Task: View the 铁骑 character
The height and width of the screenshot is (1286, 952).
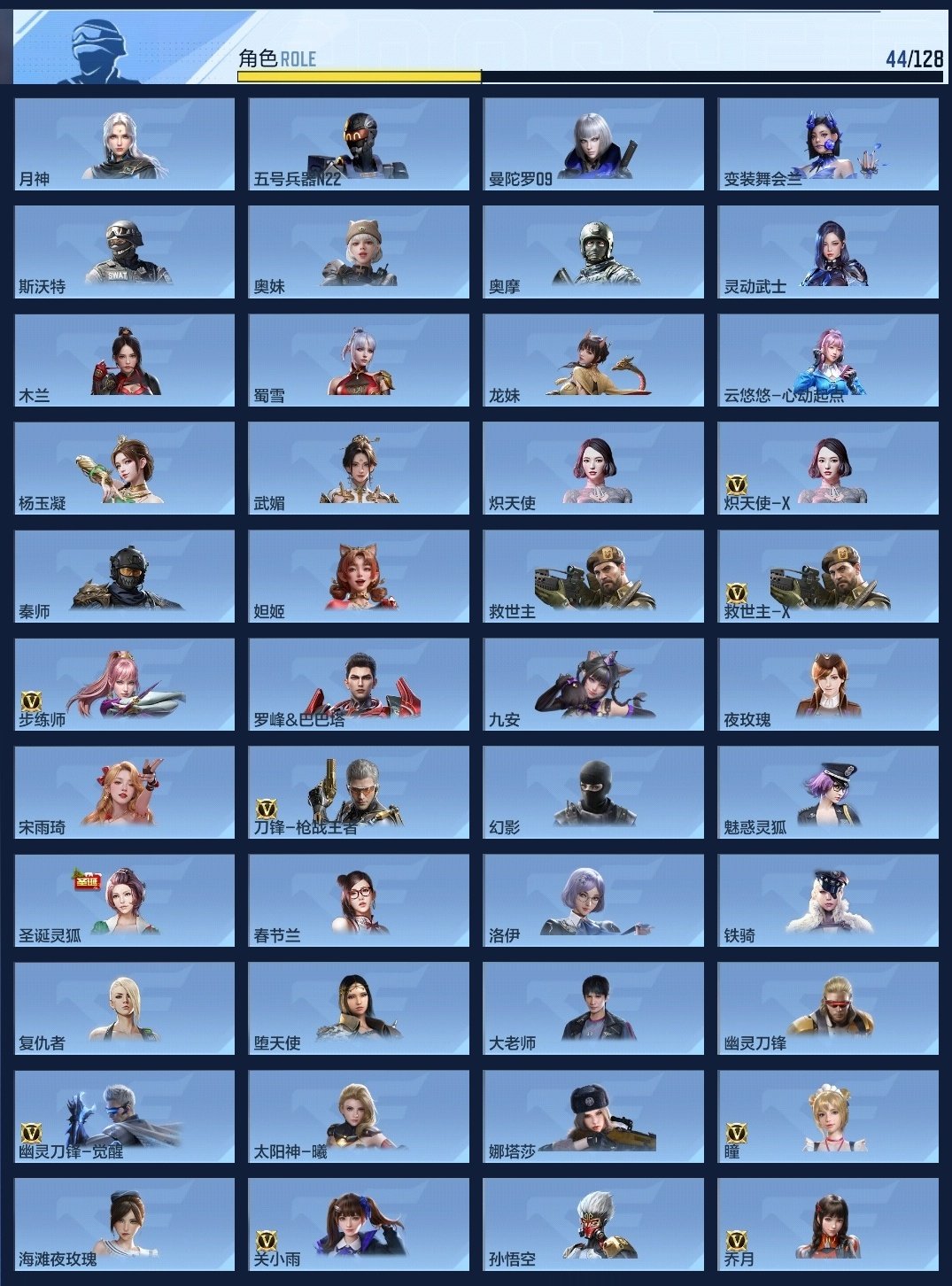Action: (x=828, y=900)
